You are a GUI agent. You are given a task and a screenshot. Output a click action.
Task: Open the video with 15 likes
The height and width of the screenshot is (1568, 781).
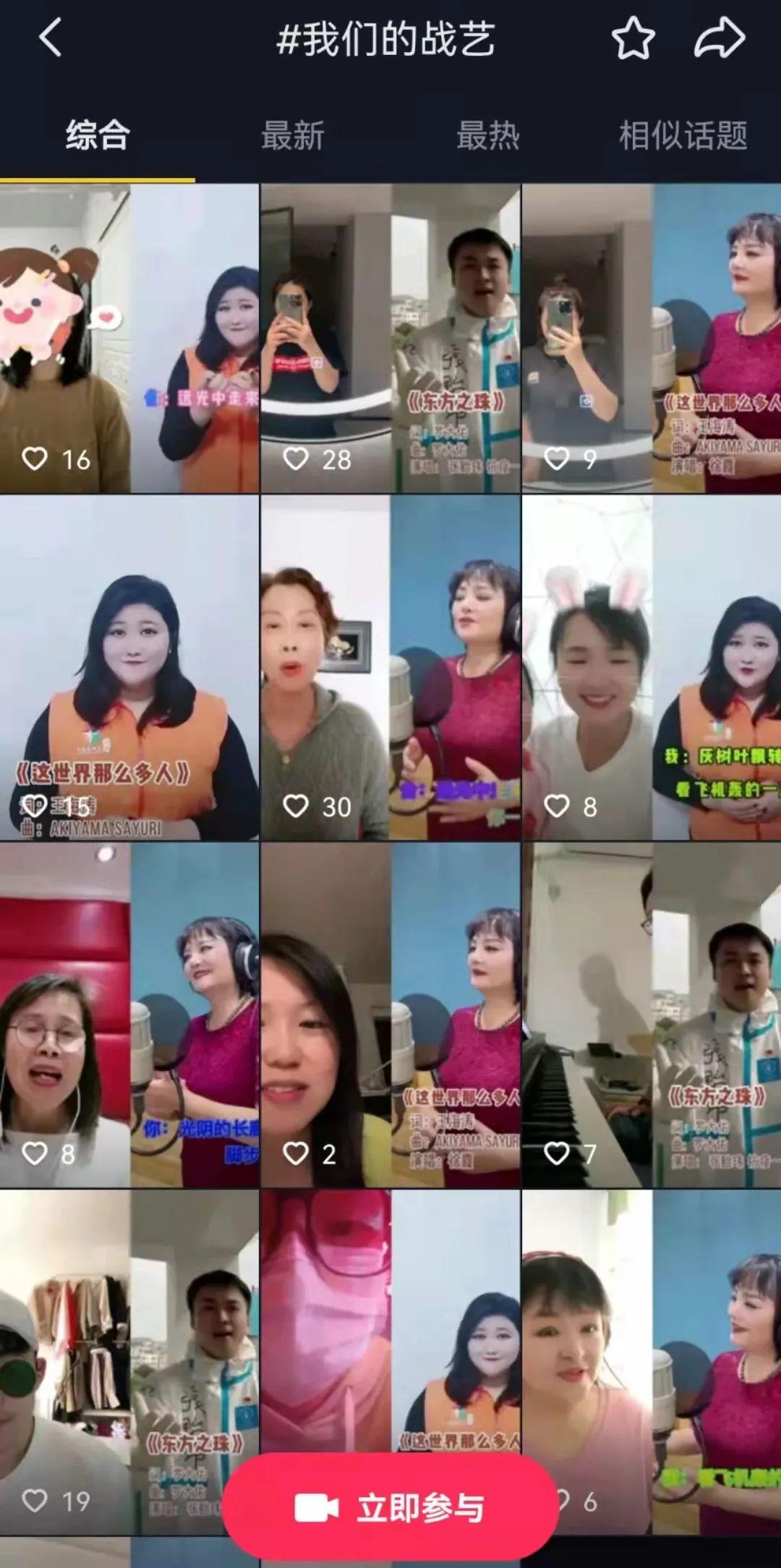coord(129,667)
